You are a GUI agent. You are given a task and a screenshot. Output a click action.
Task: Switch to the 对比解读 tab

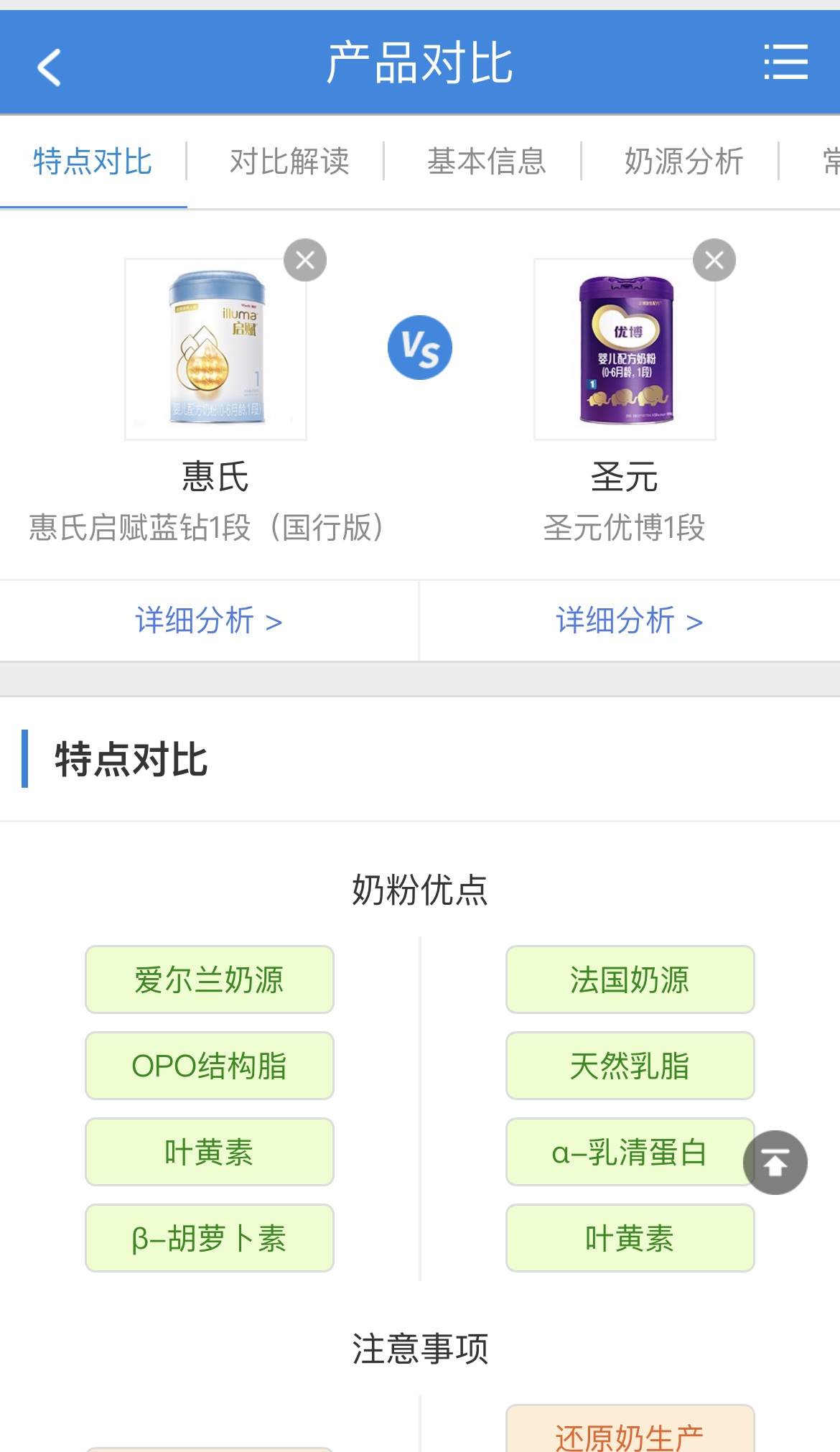289,162
